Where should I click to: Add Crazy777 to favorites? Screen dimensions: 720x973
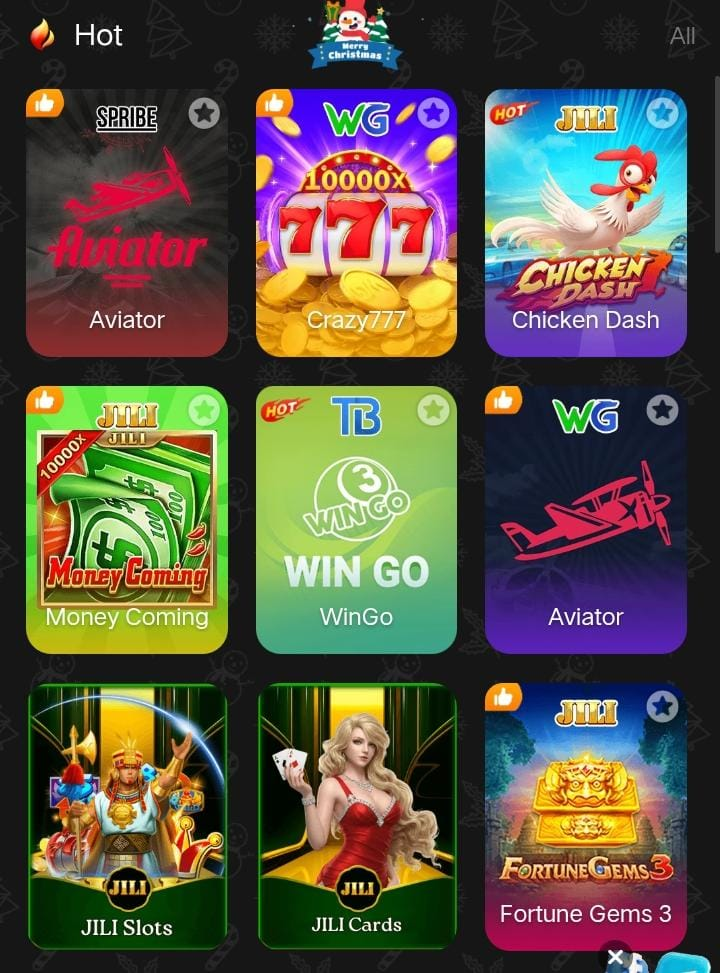433,113
